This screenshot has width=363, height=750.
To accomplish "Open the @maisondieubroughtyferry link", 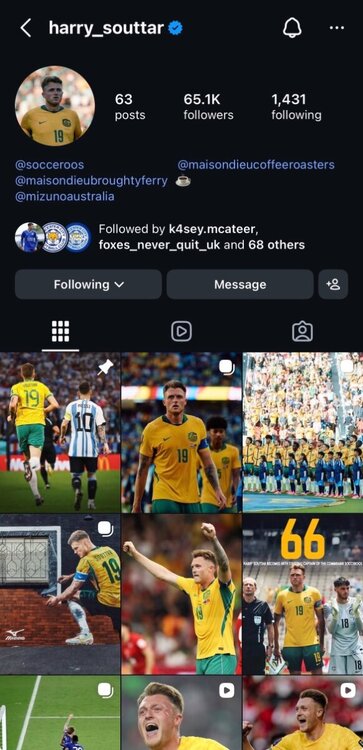I will coord(91,181).
